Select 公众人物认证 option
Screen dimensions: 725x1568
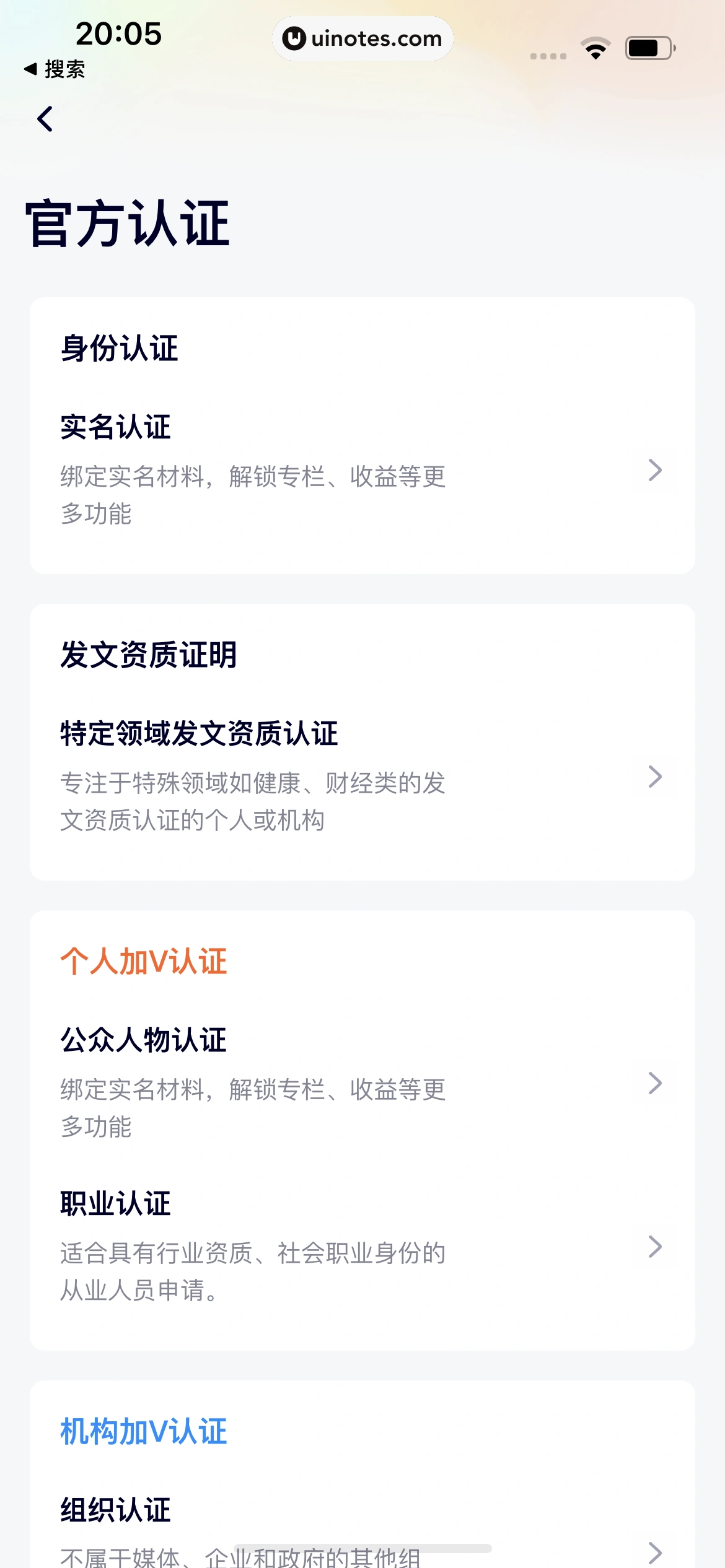[x=362, y=1082]
